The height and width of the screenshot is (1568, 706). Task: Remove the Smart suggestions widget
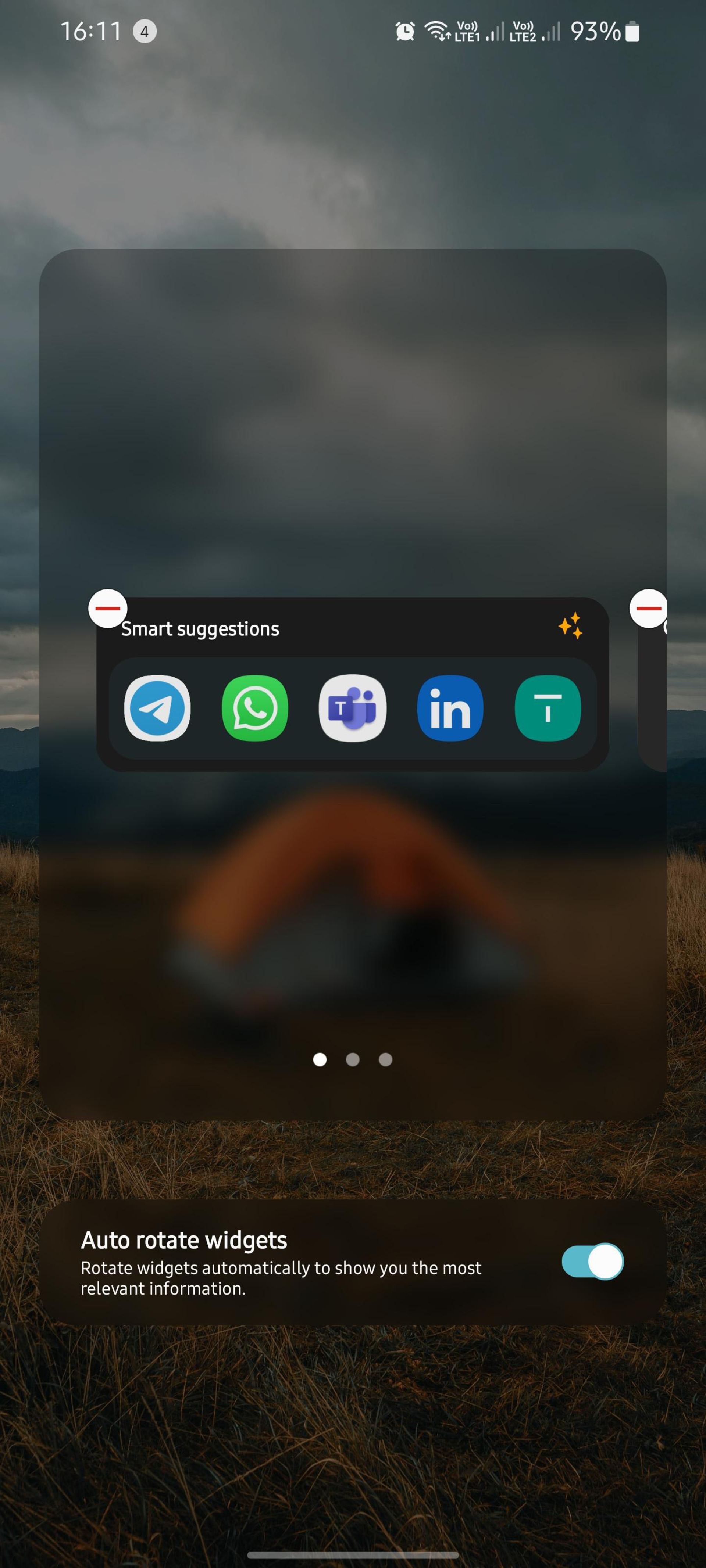(108, 608)
